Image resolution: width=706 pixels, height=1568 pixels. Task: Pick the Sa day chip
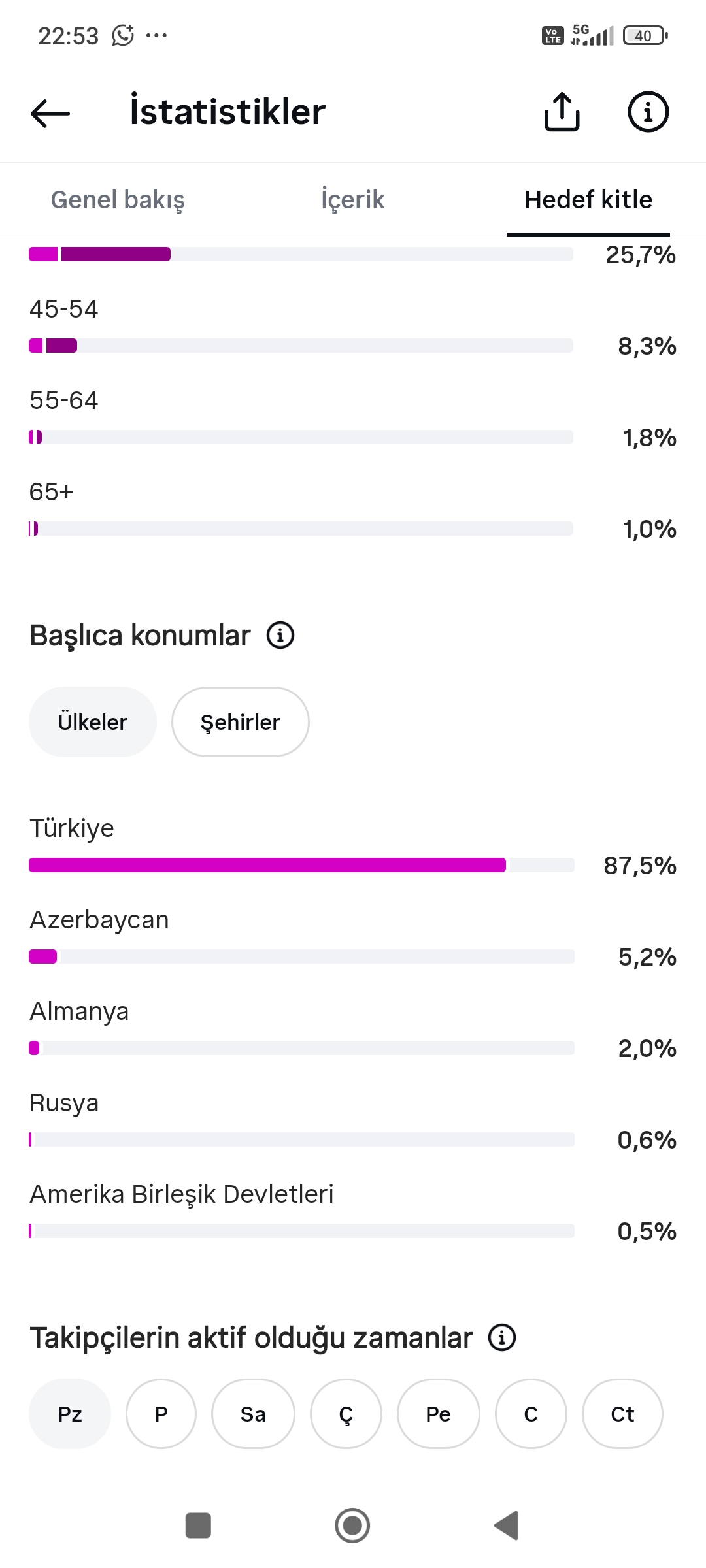(x=253, y=1414)
